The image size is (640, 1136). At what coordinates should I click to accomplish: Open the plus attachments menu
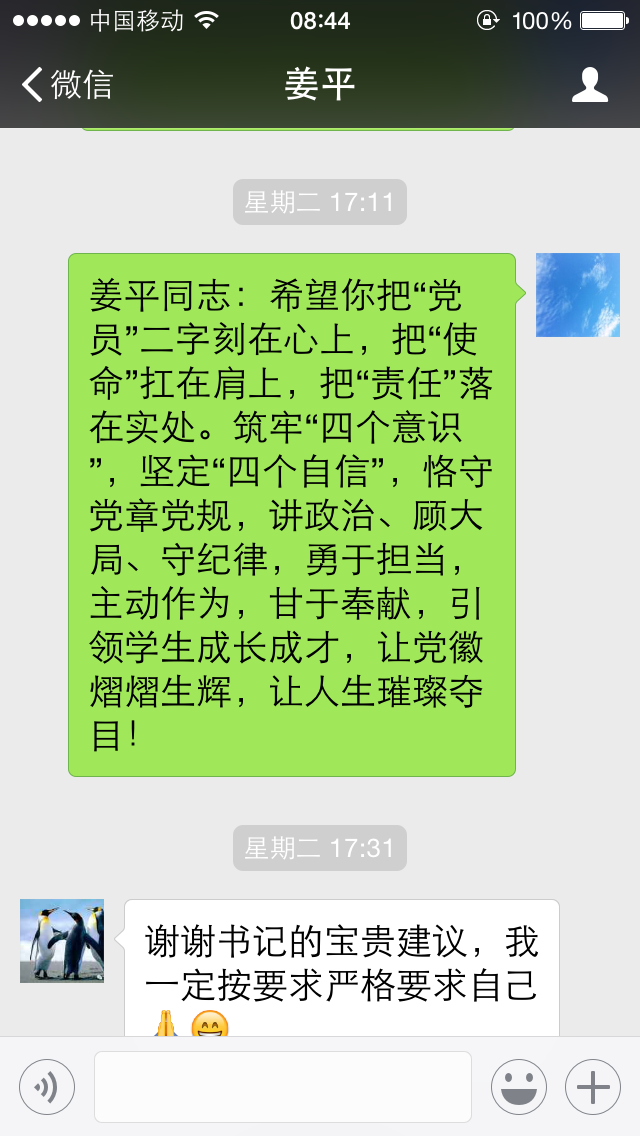pos(593,1086)
